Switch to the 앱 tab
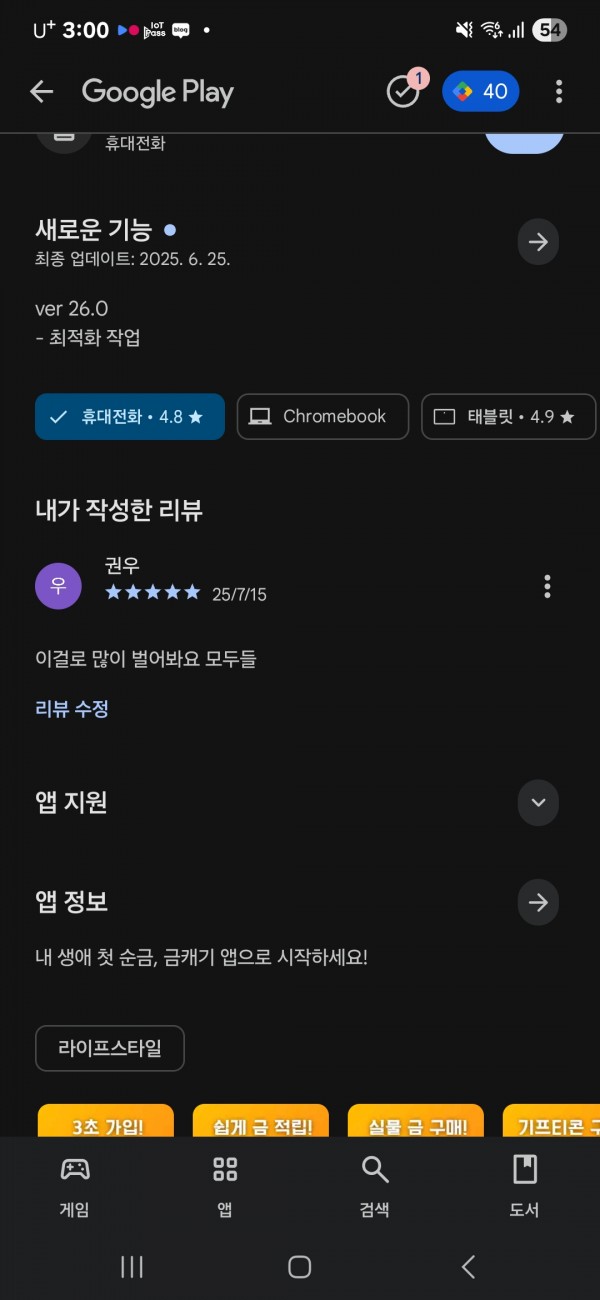 point(225,1187)
